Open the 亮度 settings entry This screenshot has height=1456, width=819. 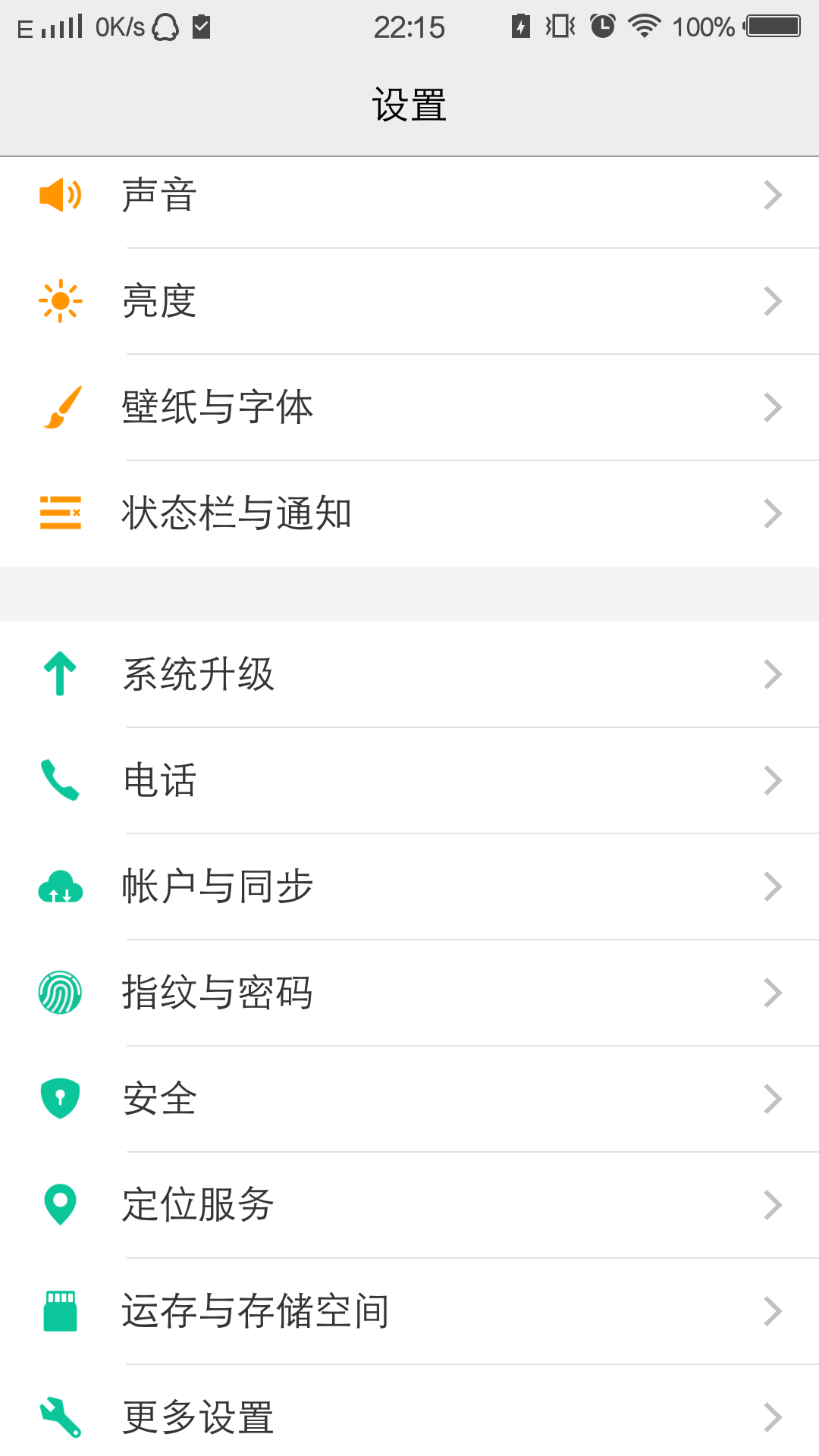click(303, 301)
